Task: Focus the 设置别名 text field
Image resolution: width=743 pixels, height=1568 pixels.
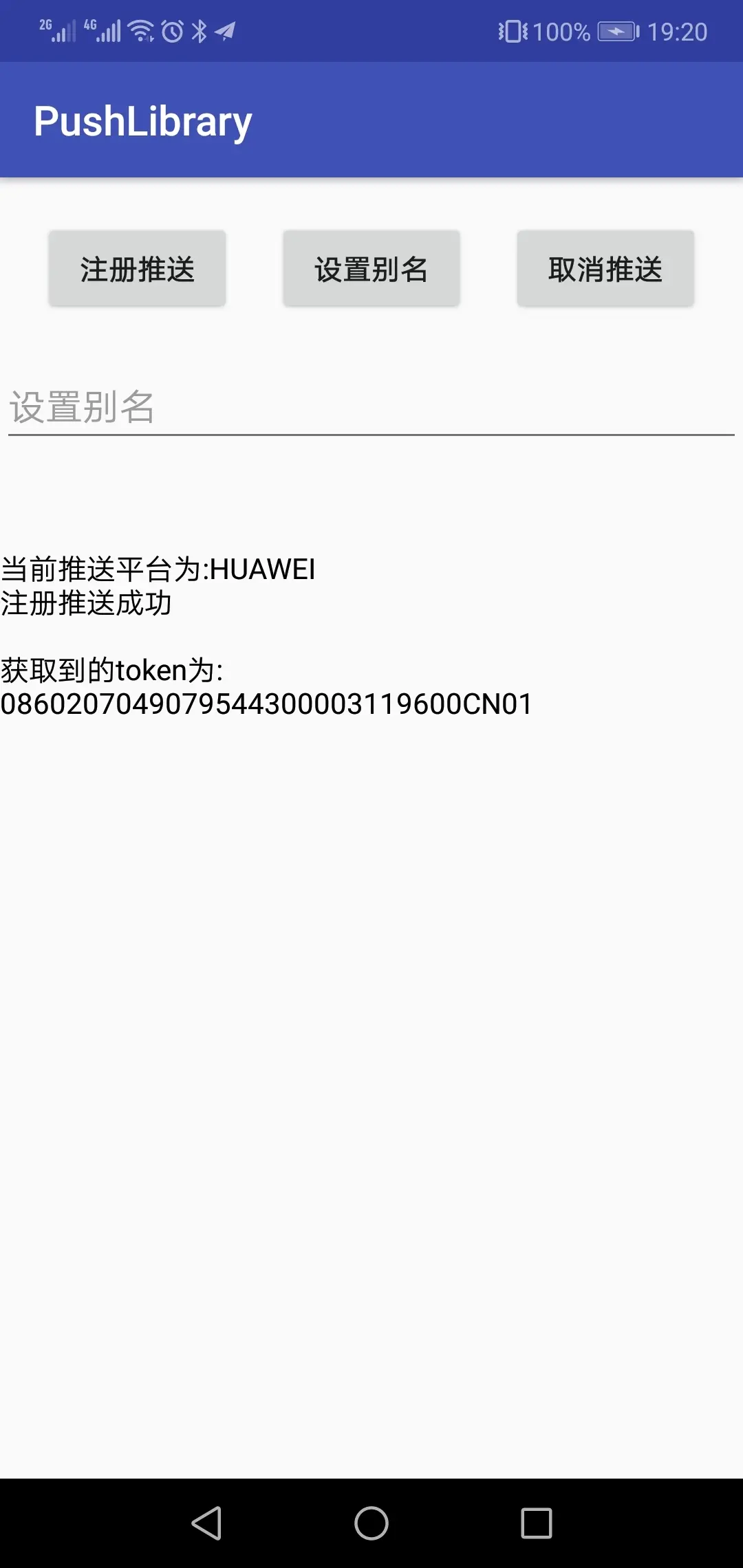Action: 371,407
